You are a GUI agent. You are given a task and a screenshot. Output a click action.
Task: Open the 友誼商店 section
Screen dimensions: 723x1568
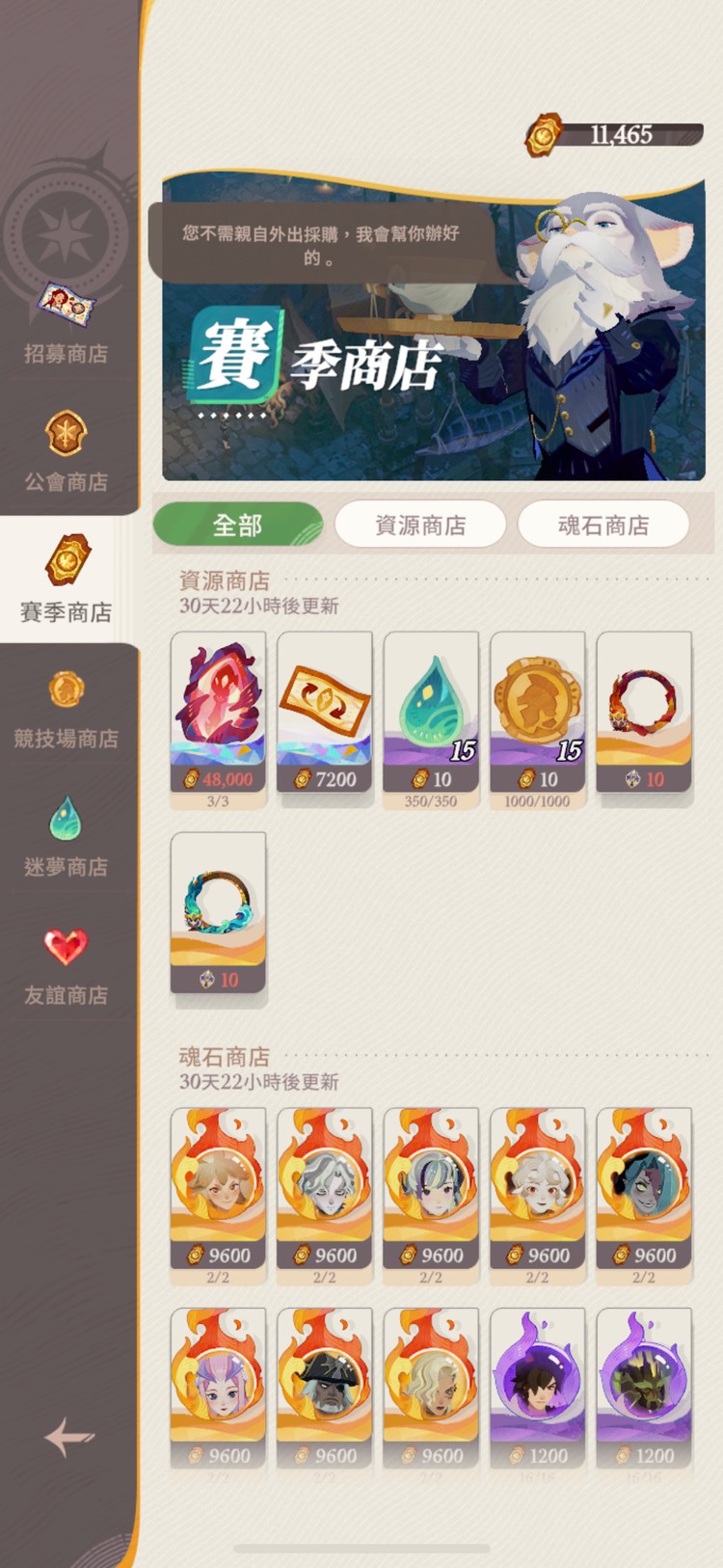pos(66,964)
